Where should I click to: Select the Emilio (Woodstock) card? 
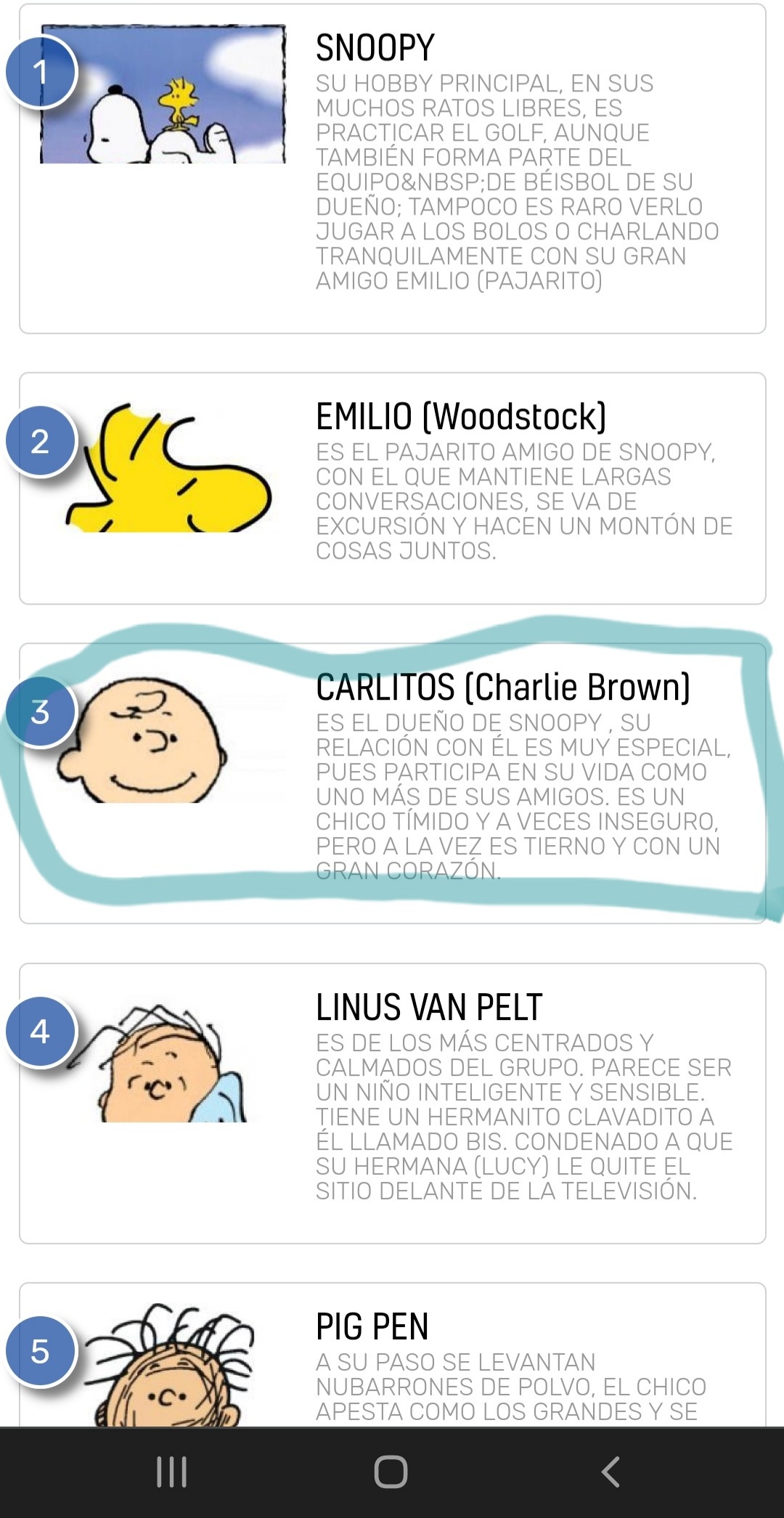392,488
